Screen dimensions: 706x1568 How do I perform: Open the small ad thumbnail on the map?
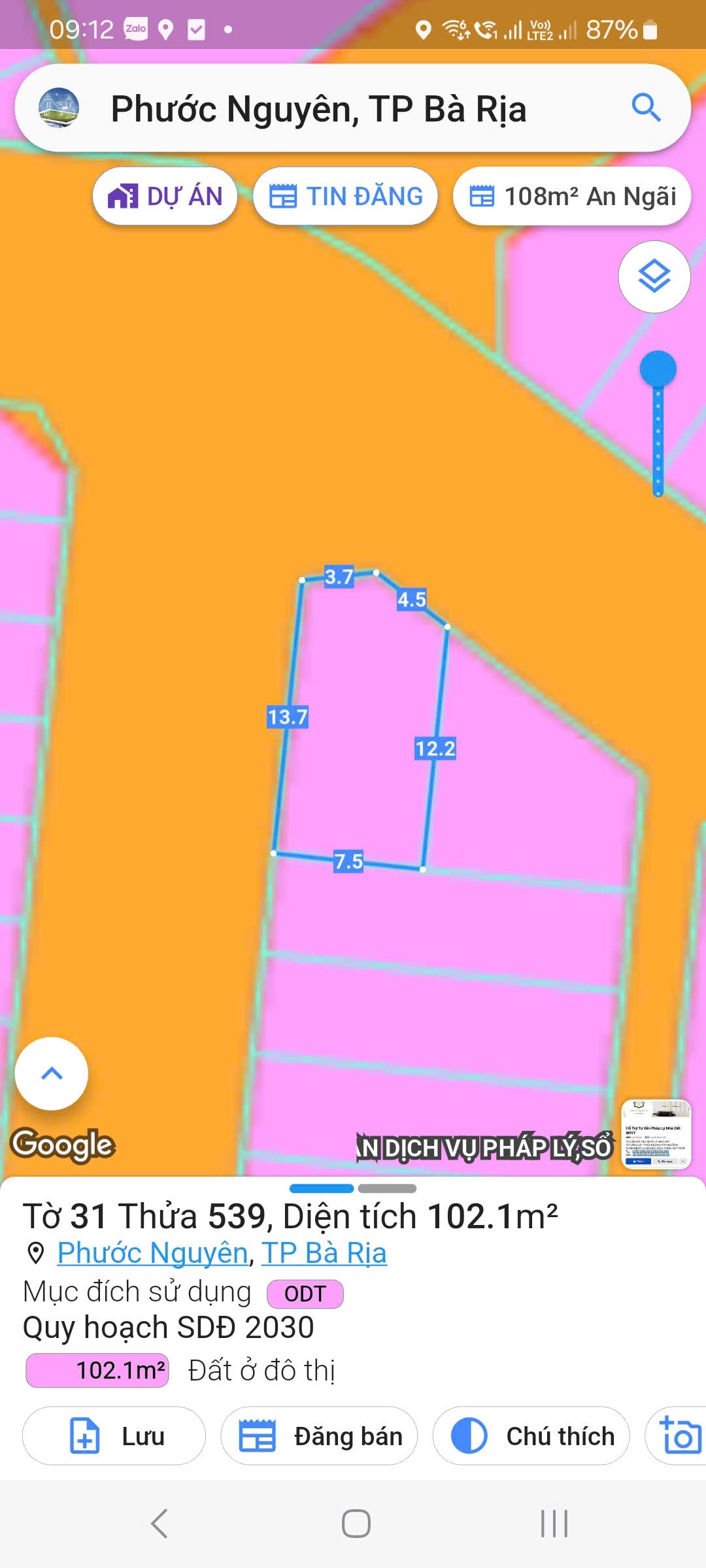click(x=656, y=1134)
